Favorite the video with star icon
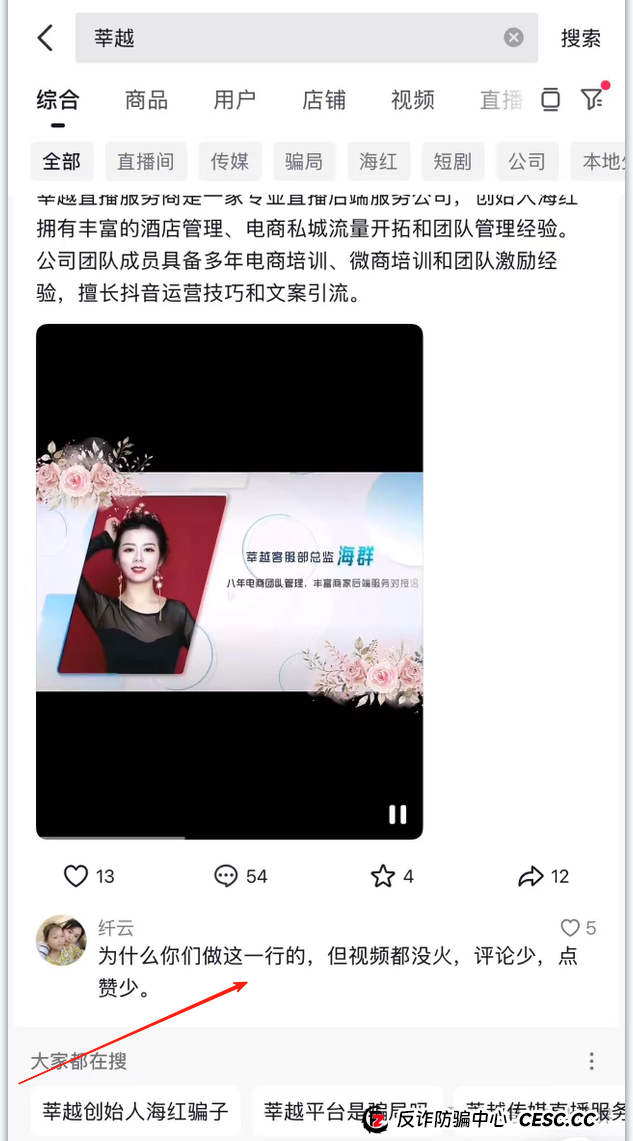Image resolution: width=633 pixels, height=1141 pixels. [383, 876]
